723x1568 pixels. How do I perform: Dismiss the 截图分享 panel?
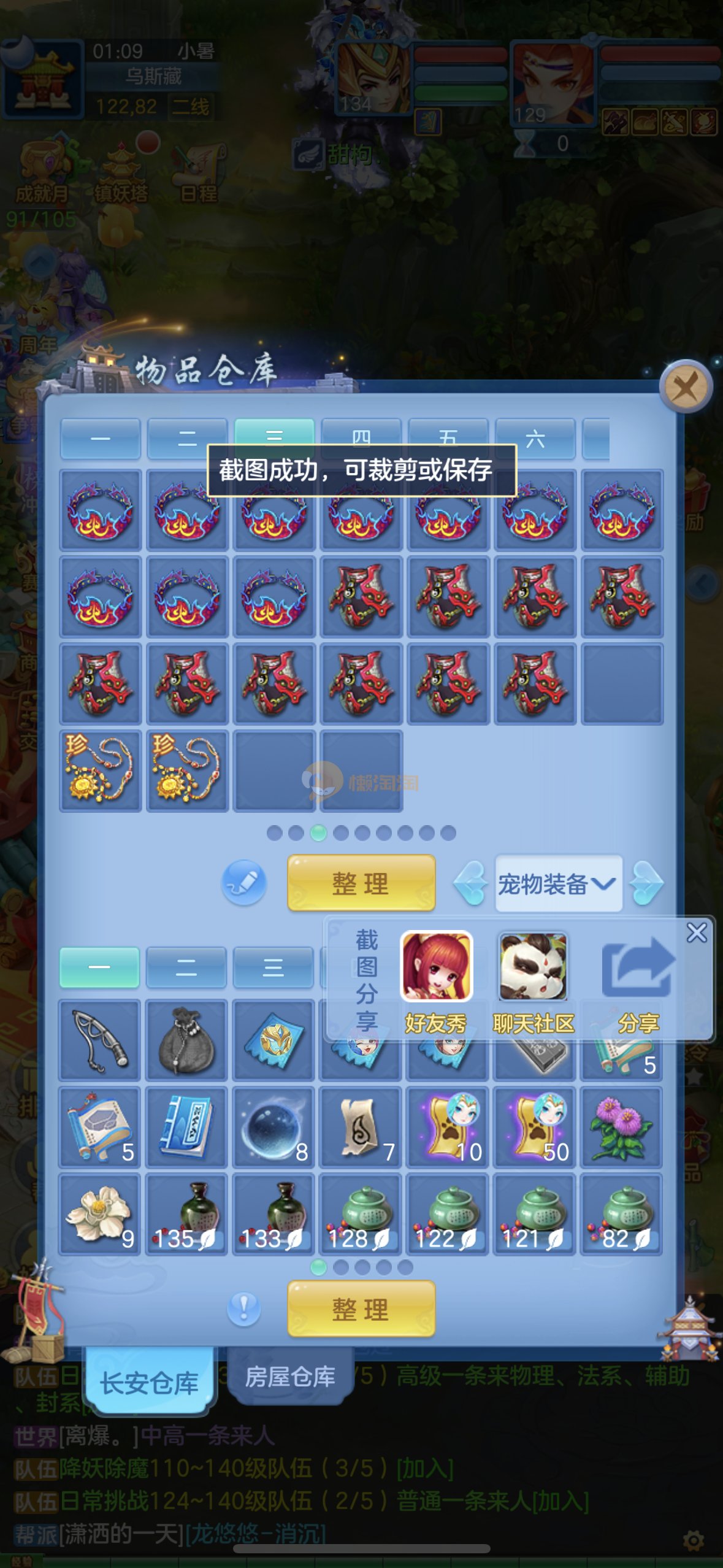697,933
